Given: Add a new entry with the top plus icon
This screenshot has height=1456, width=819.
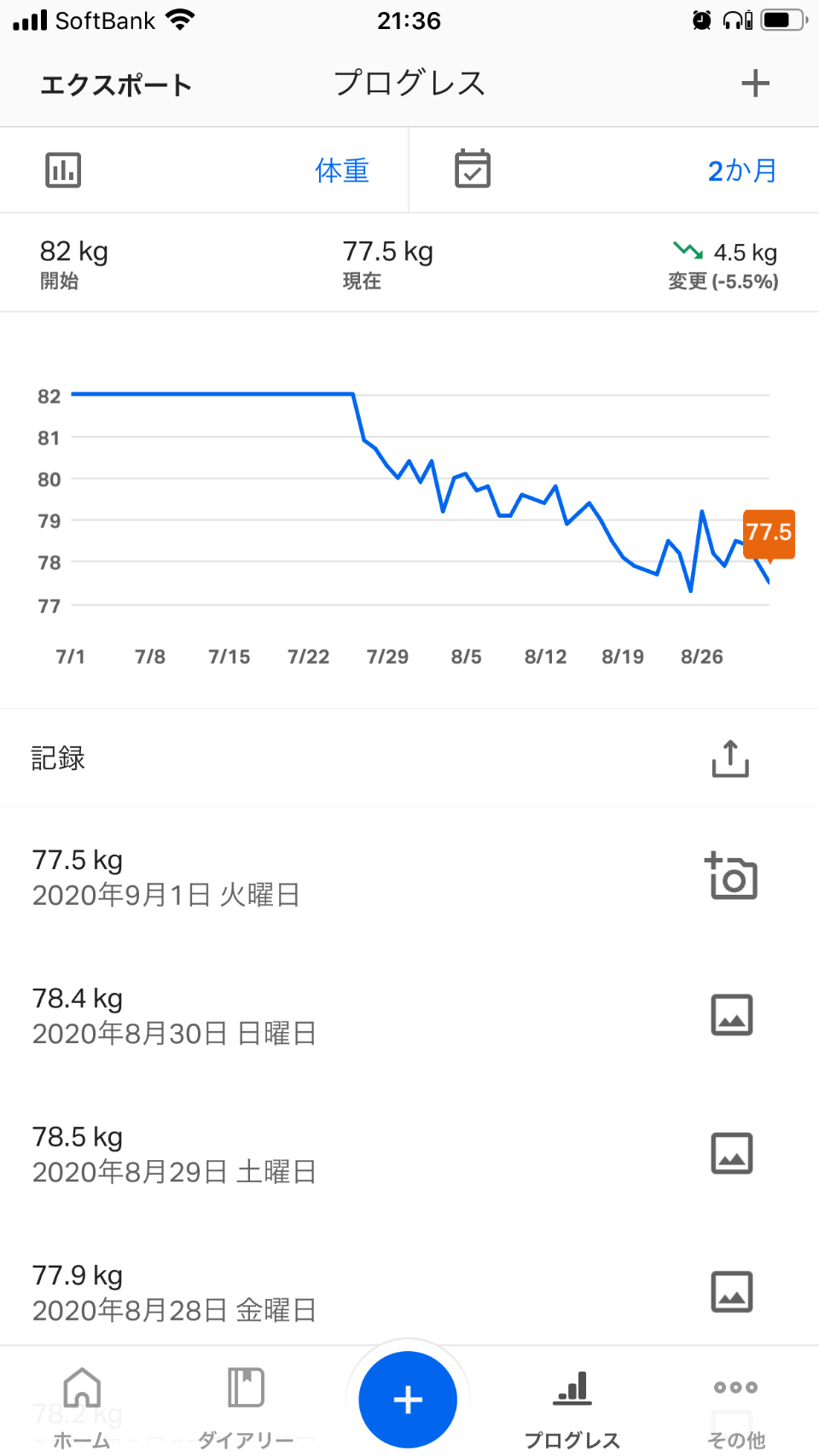Looking at the screenshot, I should coord(755,84).
